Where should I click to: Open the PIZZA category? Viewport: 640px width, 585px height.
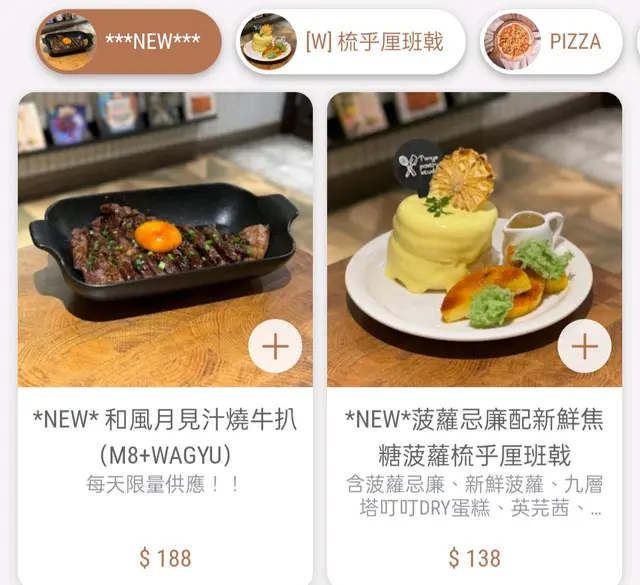pyautogui.click(x=550, y=42)
